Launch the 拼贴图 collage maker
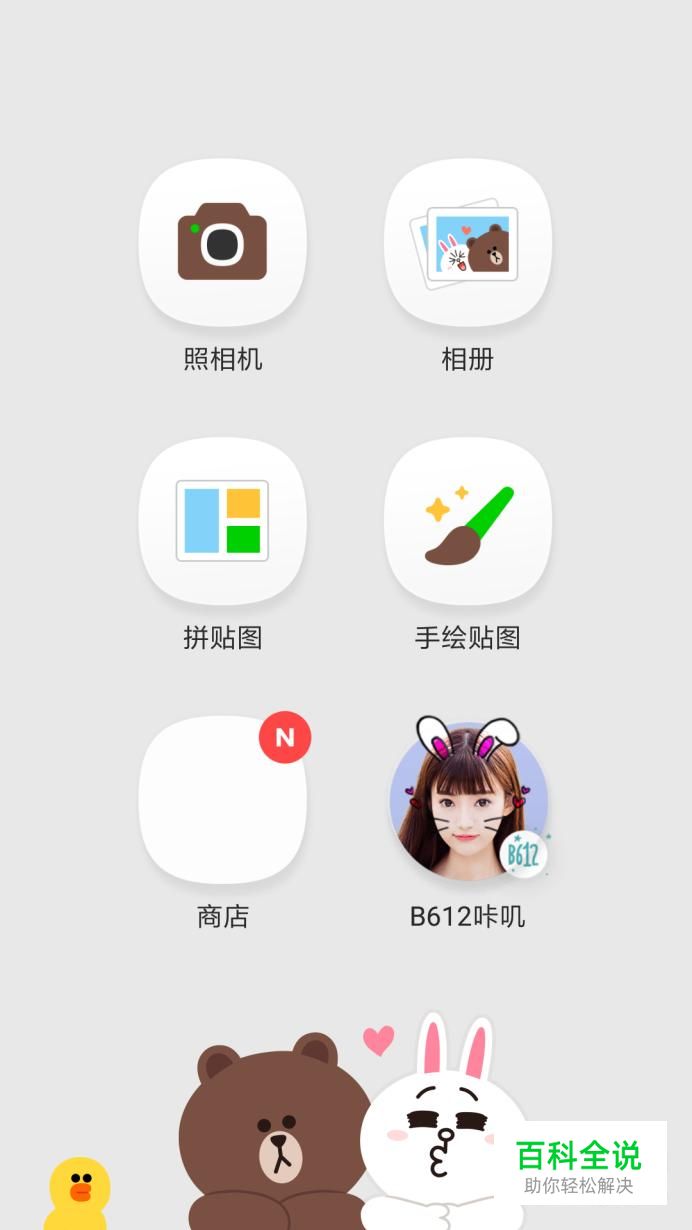Viewport: 692px width, 1230px height. pyautogui.click(x=222, y=521)
